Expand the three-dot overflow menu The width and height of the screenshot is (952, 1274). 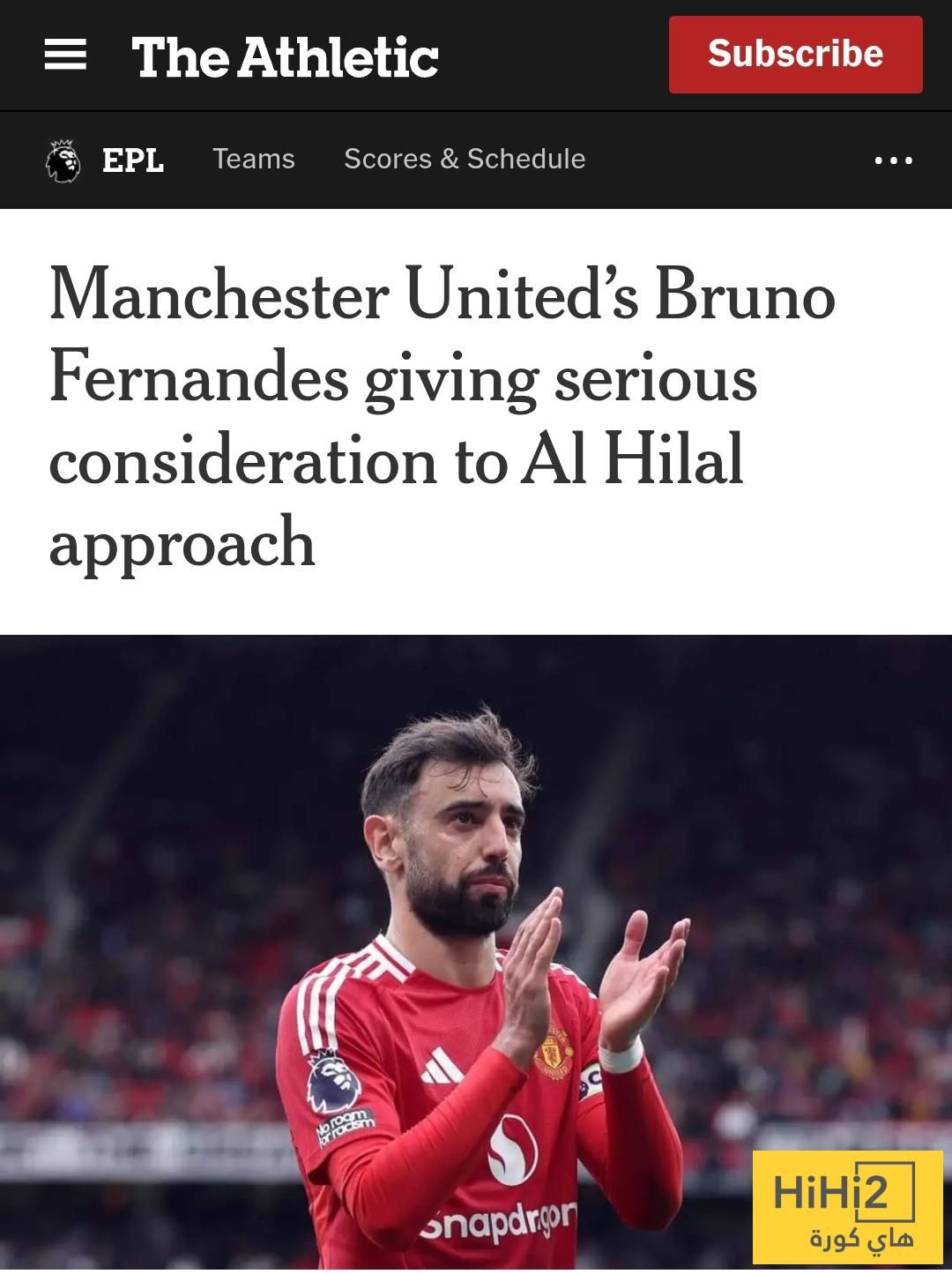(x=893, y=160)
